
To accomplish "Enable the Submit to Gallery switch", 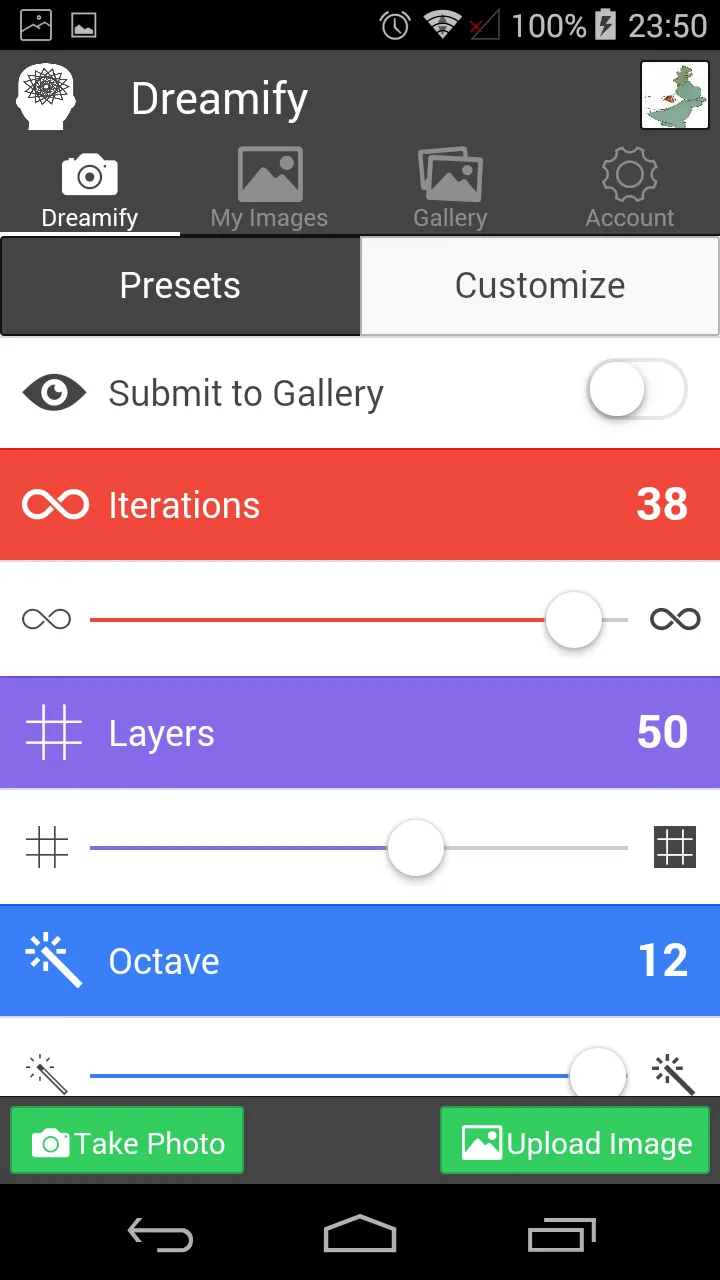I will coord(635,390).
